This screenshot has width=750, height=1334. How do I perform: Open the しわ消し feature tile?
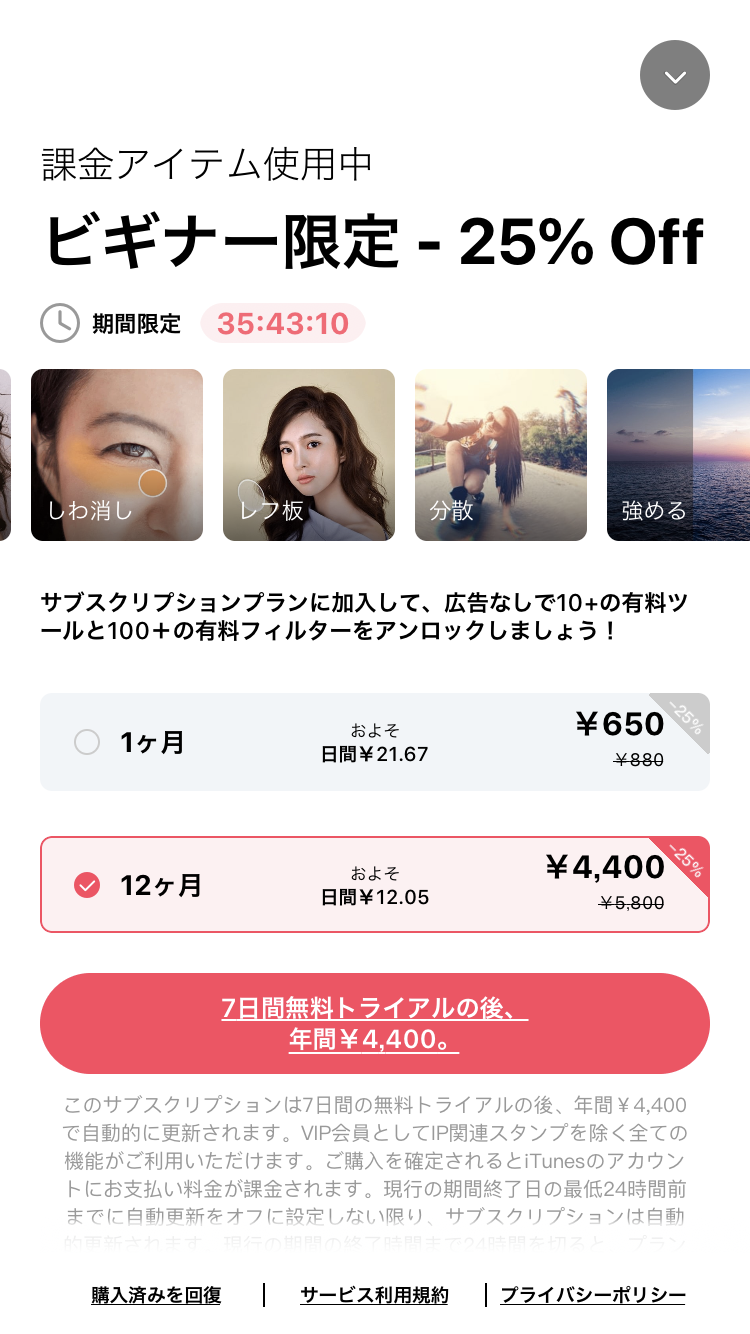(x=117, y=455)
